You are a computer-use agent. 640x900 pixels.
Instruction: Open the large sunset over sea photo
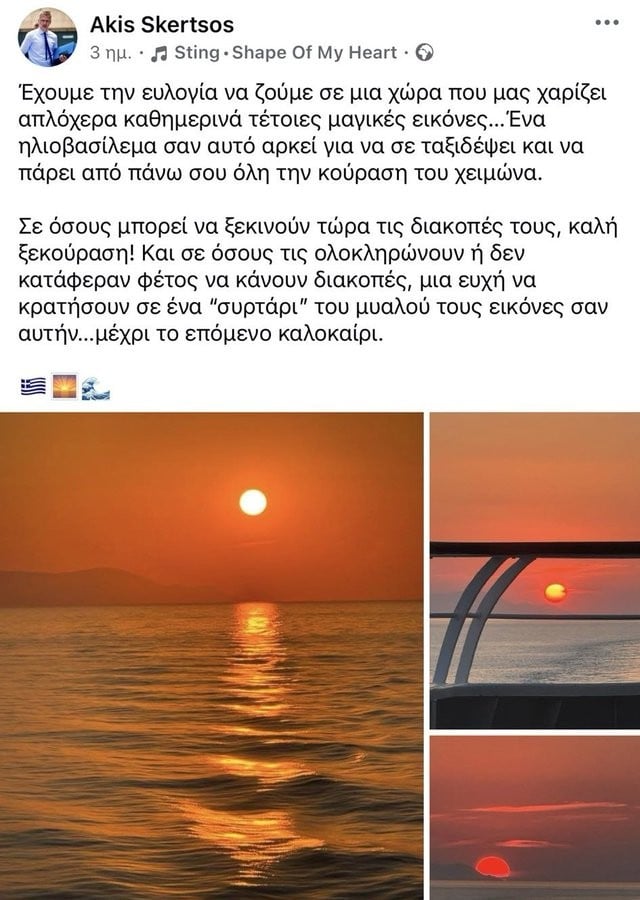pyautogui.click(x=212, y=655)
